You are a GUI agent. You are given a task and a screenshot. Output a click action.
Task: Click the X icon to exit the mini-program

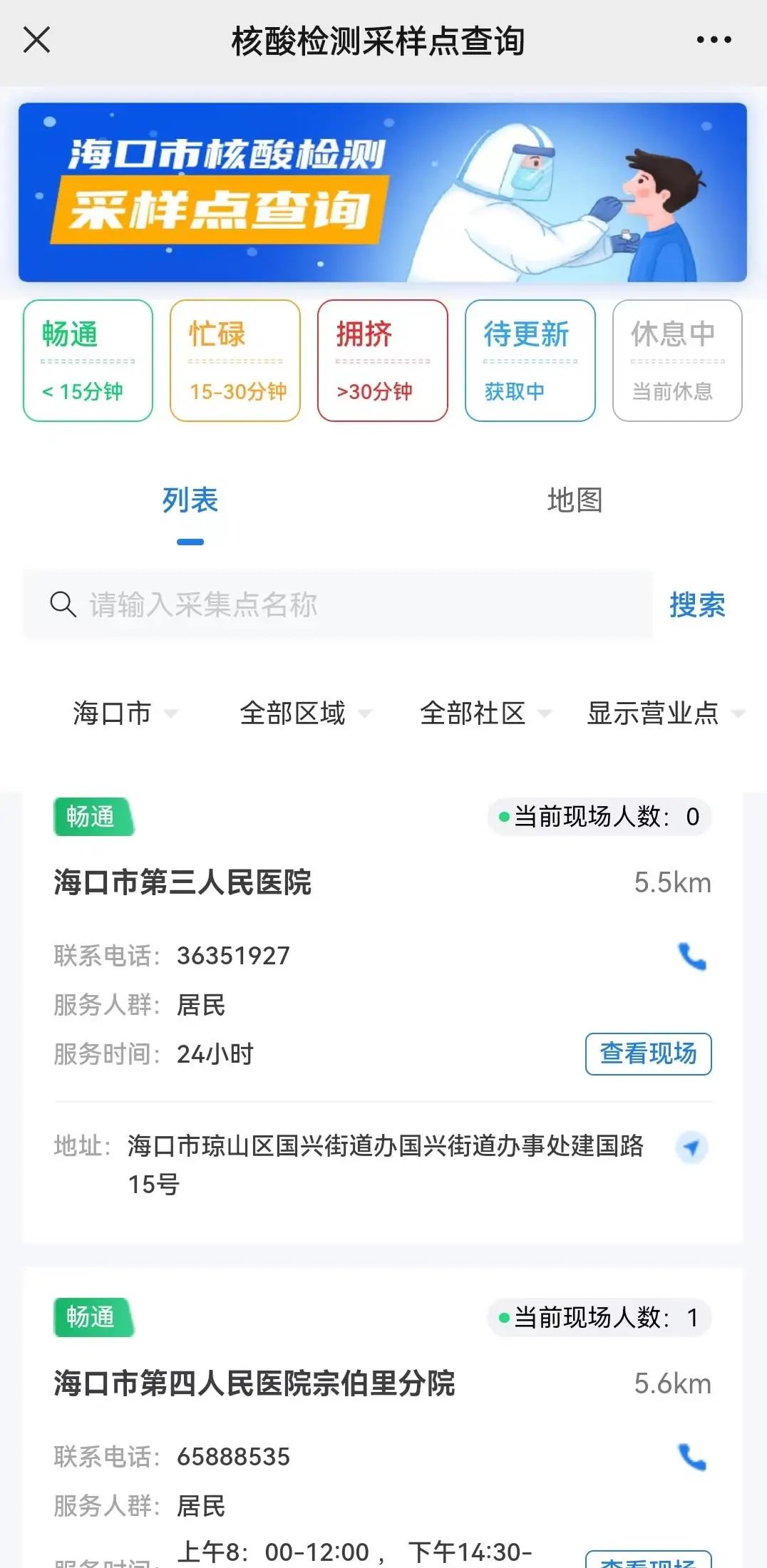pyautogui.click(x=36, y=41)
